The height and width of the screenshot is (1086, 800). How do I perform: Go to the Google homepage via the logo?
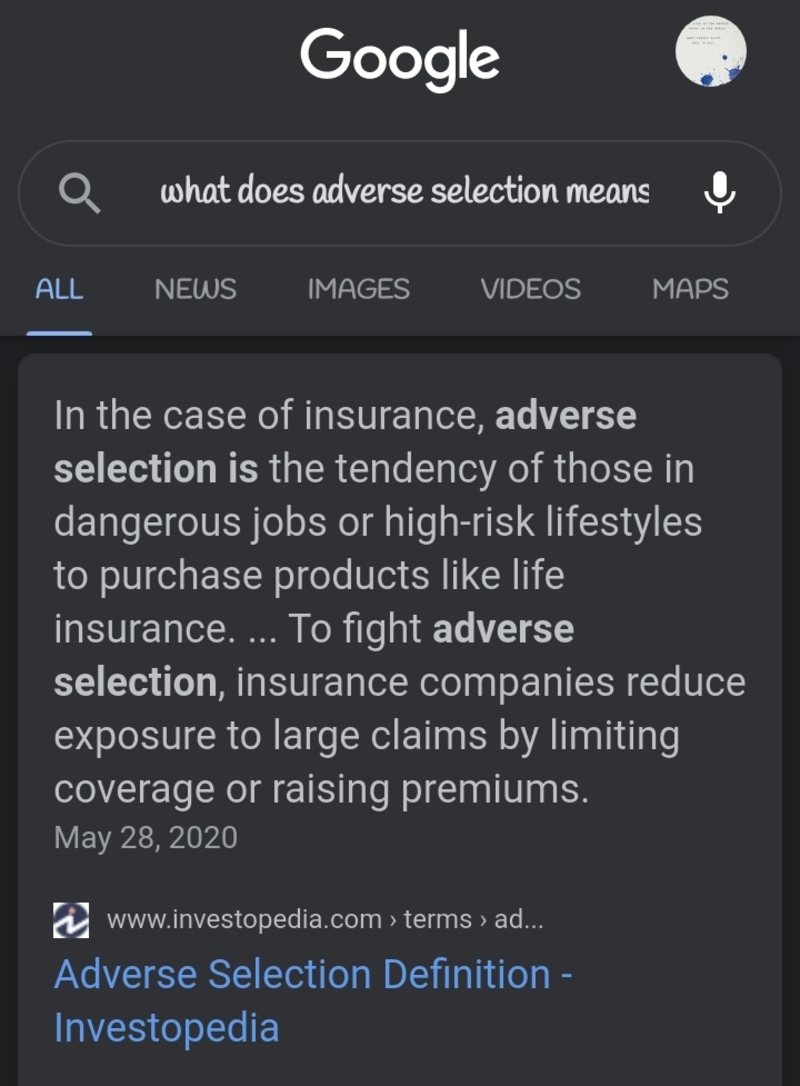(x=400, y=57)
